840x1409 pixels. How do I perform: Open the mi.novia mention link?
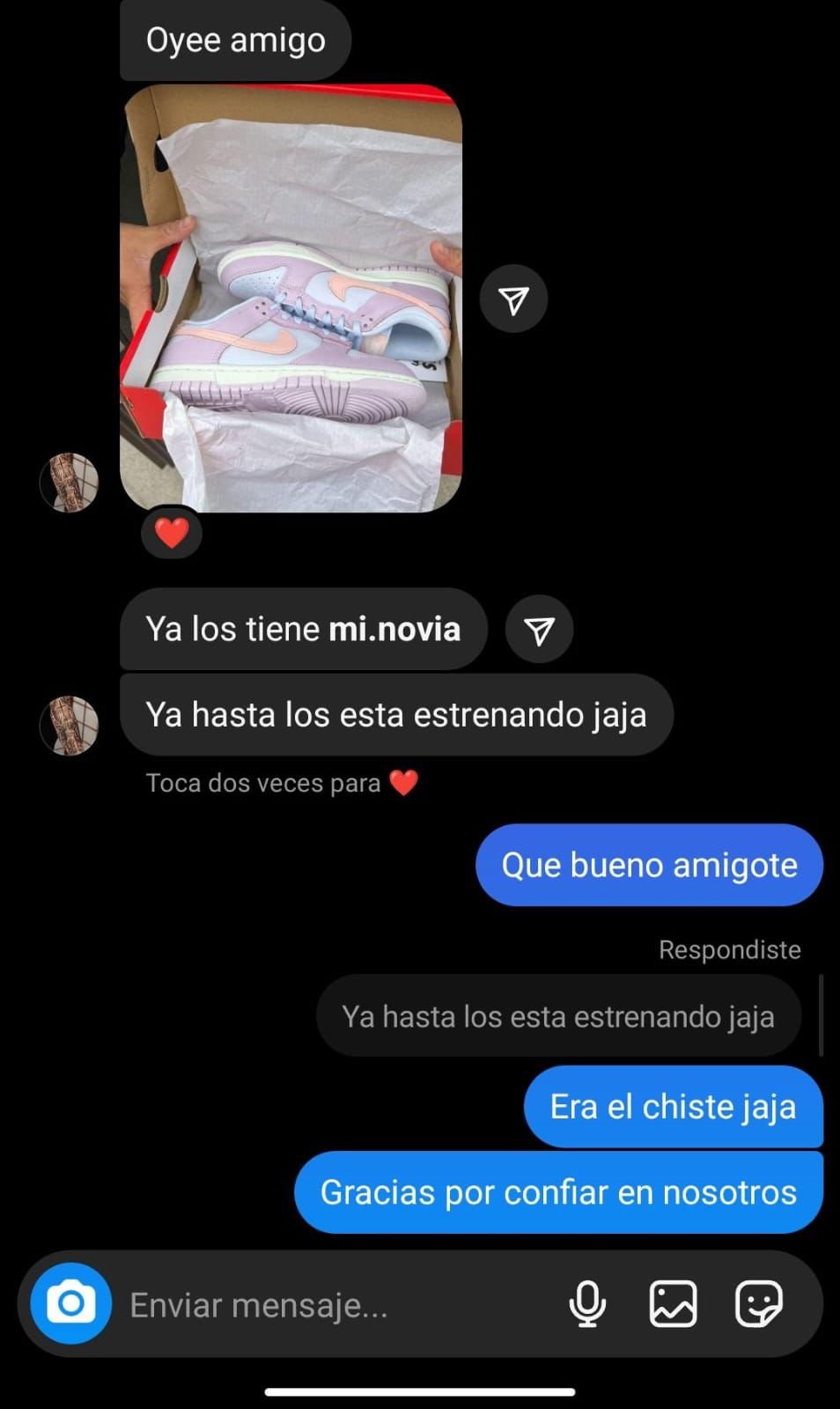click(x=394, y=630)
